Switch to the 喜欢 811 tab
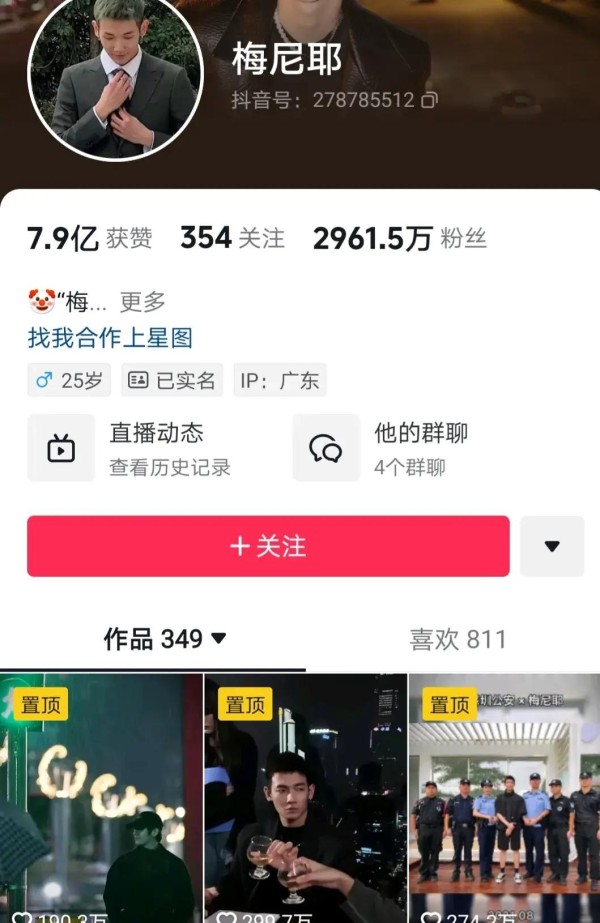The image size is (600, 923). coord(458,639)
